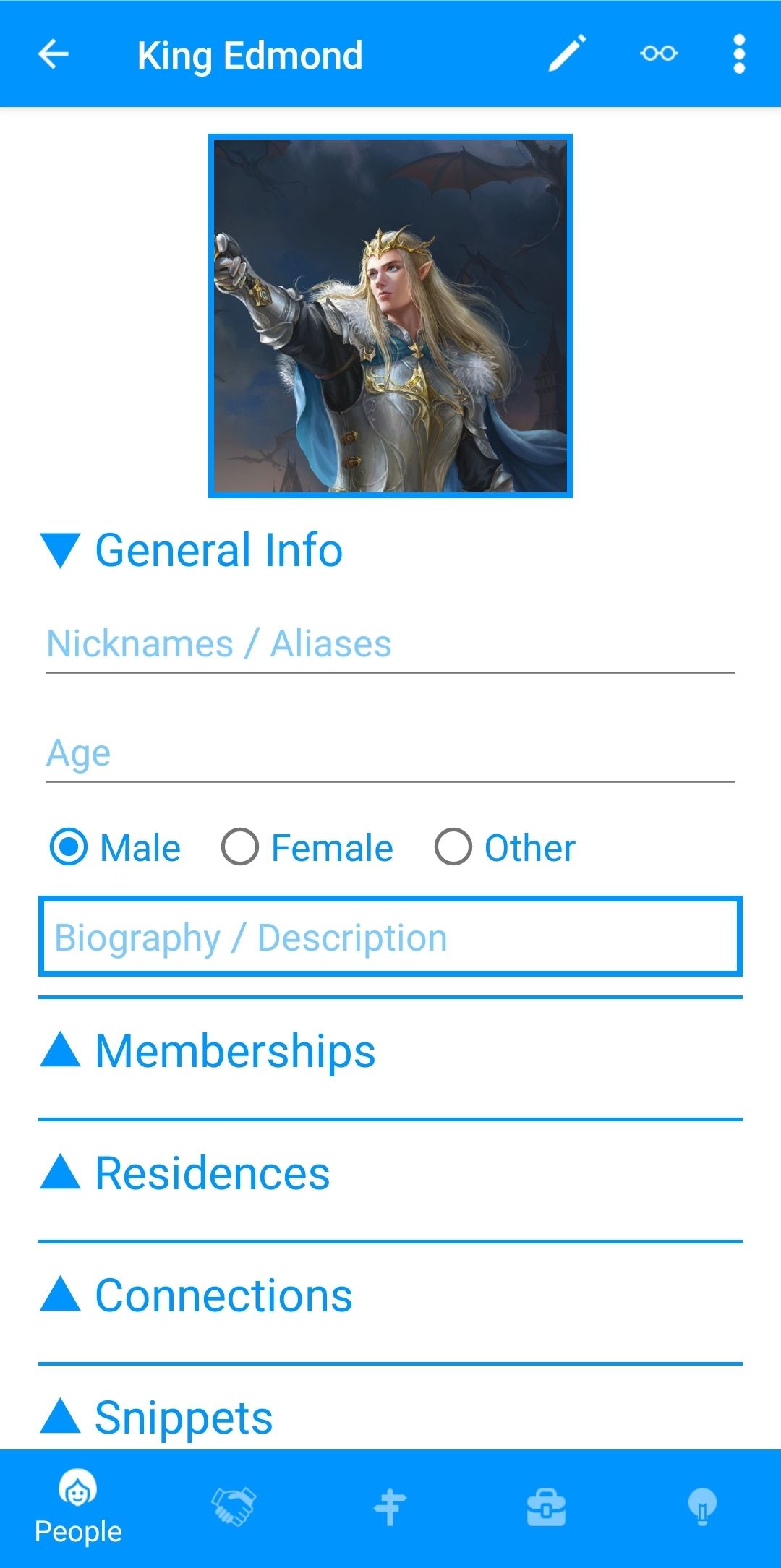
Task: Tap the glasses icon in the app bar
Action: (658, 54)
